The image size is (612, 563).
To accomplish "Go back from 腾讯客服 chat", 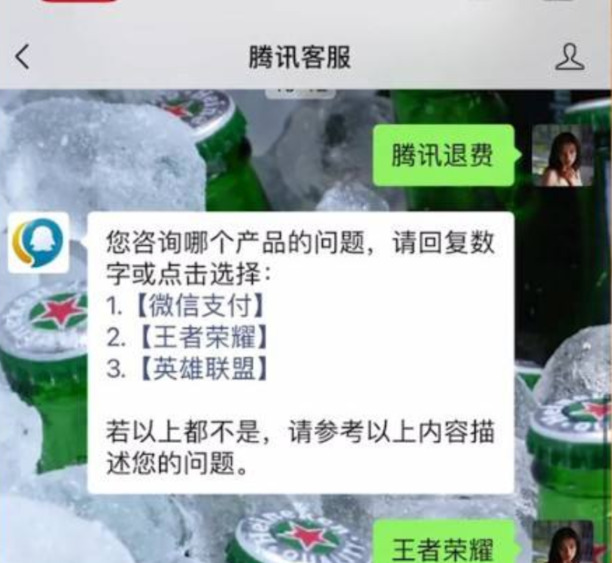I will tap(22, 57).
